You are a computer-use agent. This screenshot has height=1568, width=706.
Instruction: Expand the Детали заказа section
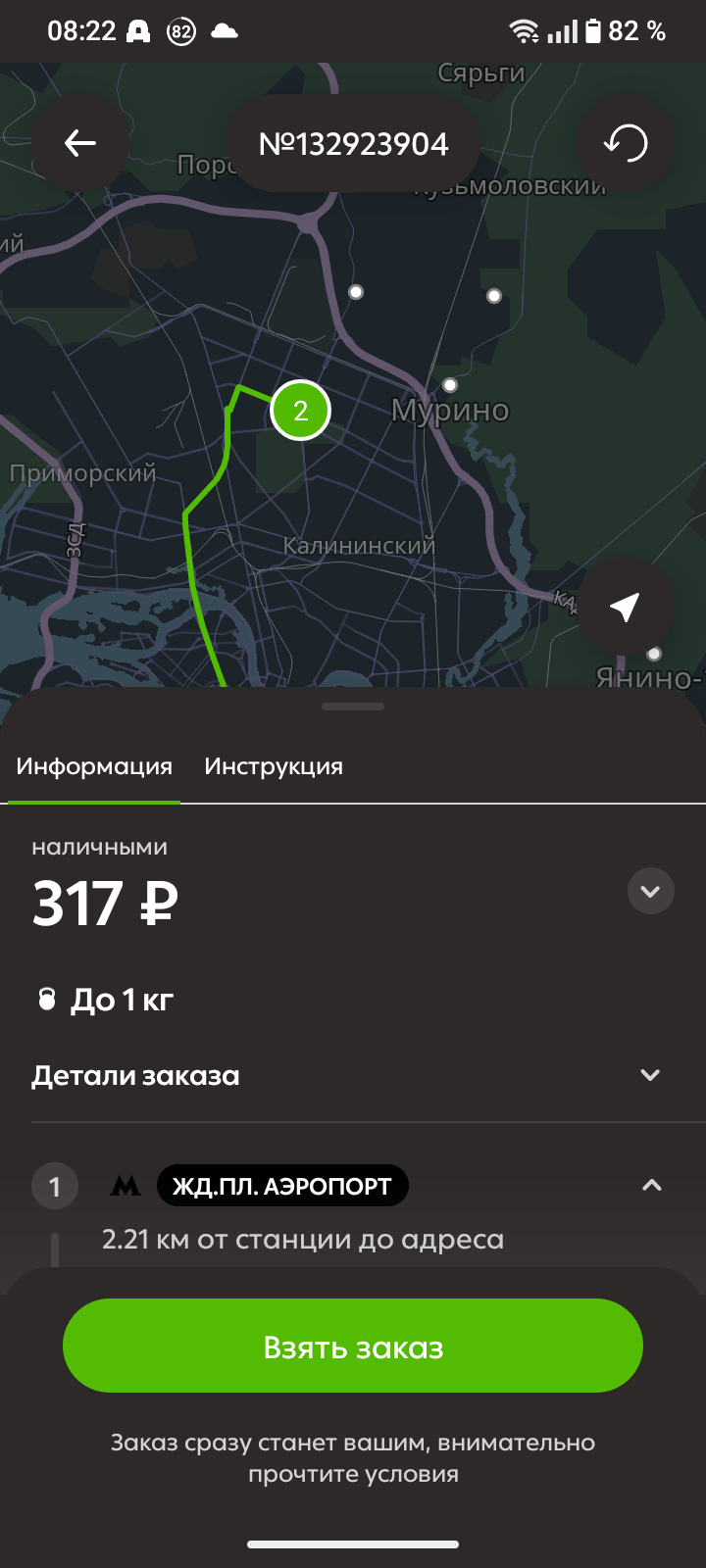pyautogui.click(x=649, y=1075)
